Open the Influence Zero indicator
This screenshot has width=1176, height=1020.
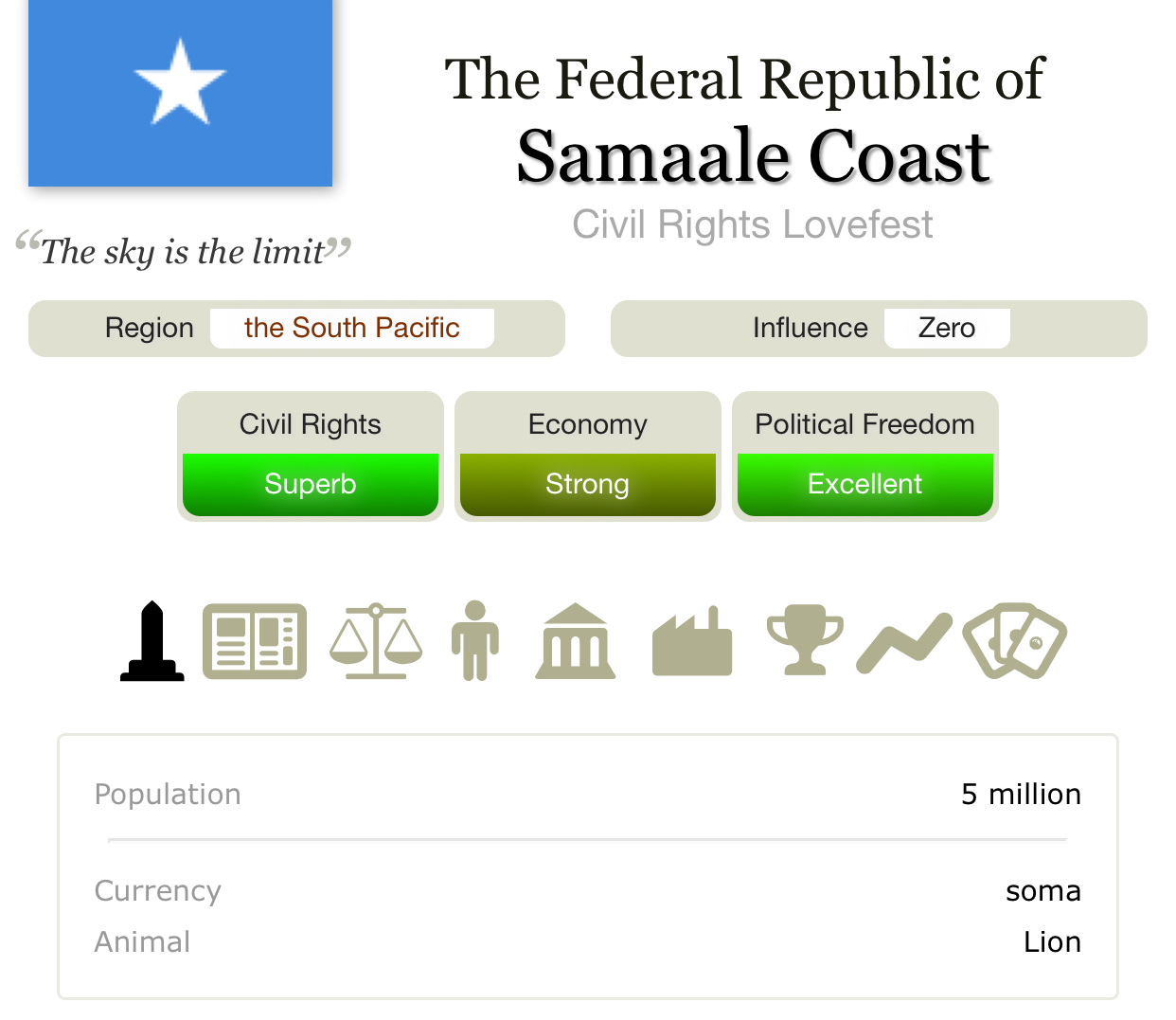coord(946,328)
